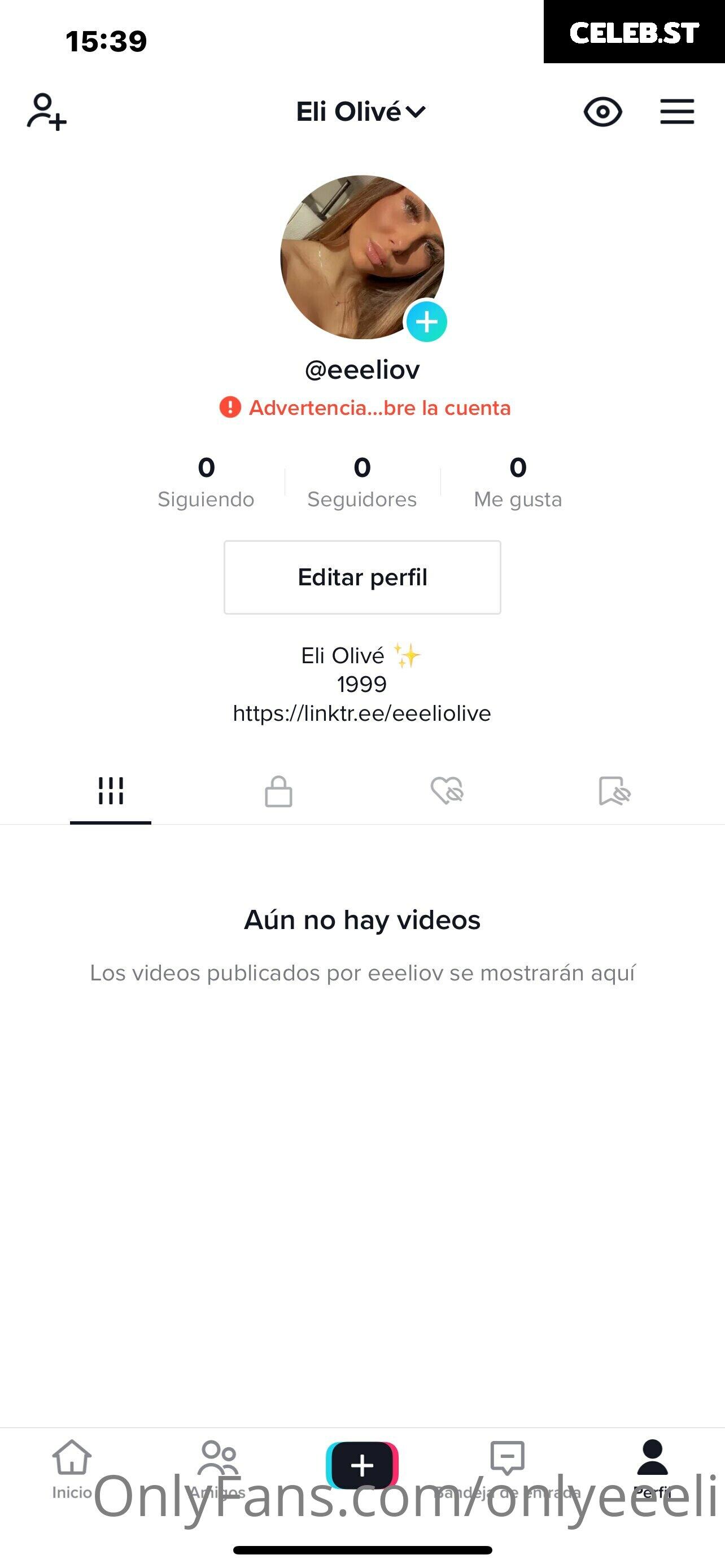This screenshot has height=1568, width=725.
Task: Switch to the saved favorites tab
Action: tap(615, 791)
